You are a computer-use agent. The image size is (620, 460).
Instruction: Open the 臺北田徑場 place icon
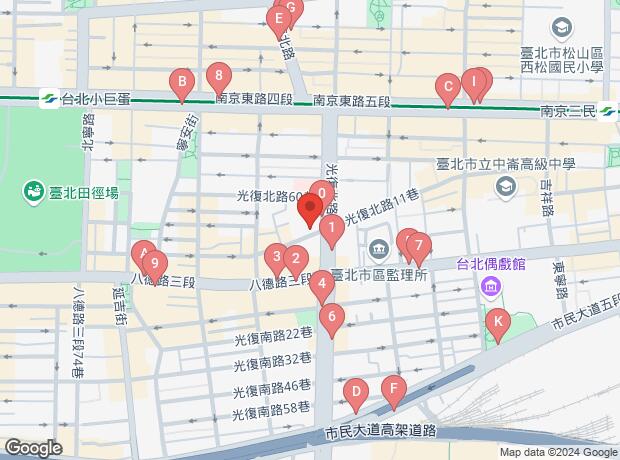(35, 192)
